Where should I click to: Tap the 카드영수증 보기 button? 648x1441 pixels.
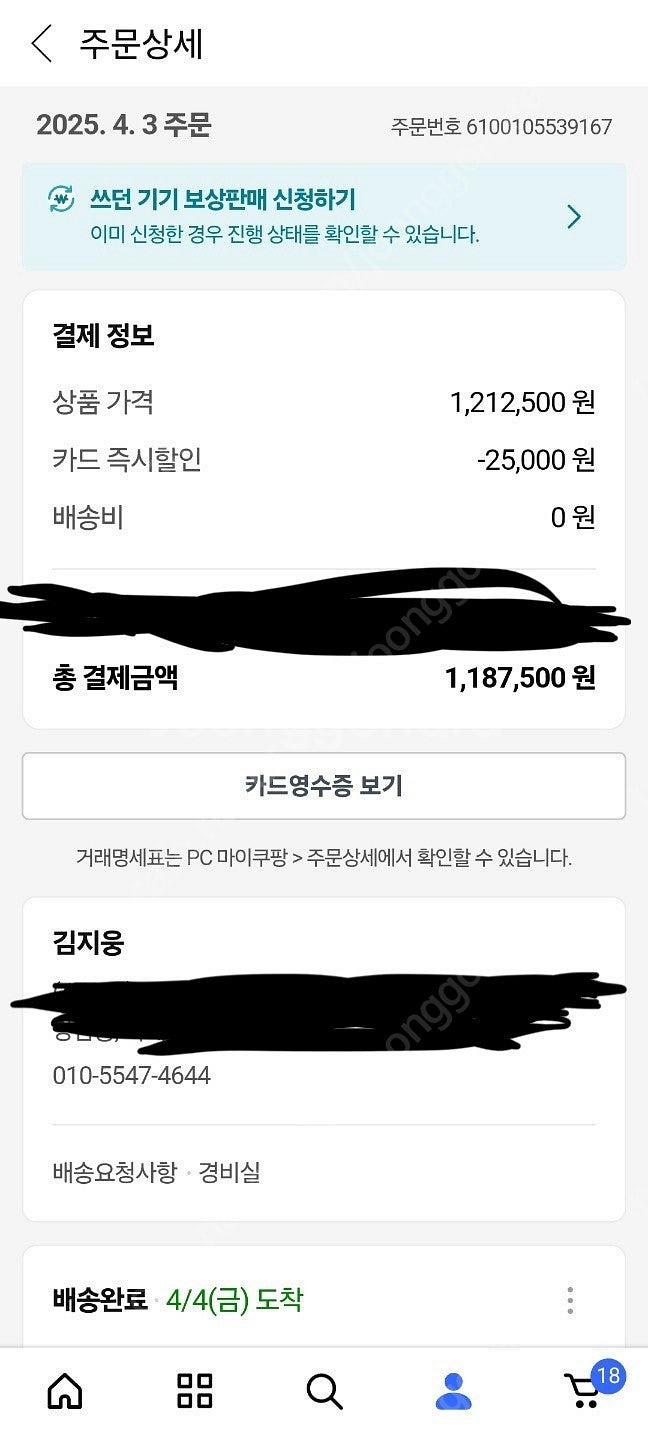(x=324, y=786)
